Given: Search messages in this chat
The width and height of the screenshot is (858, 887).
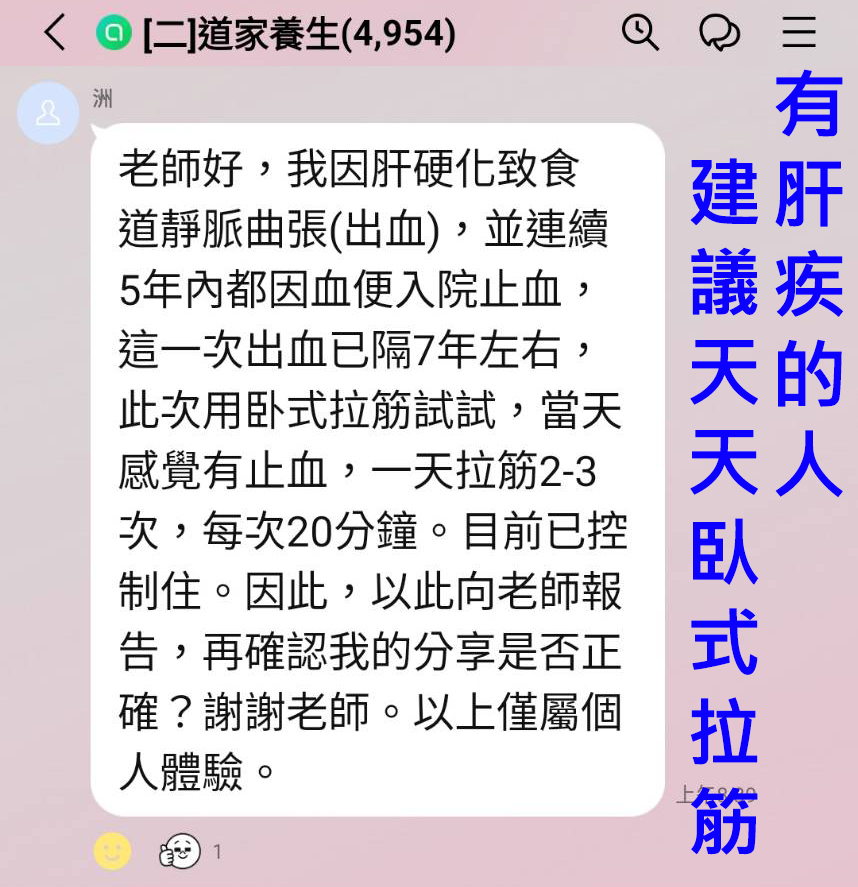Looking at the screenshot, I should pos(640,33).
